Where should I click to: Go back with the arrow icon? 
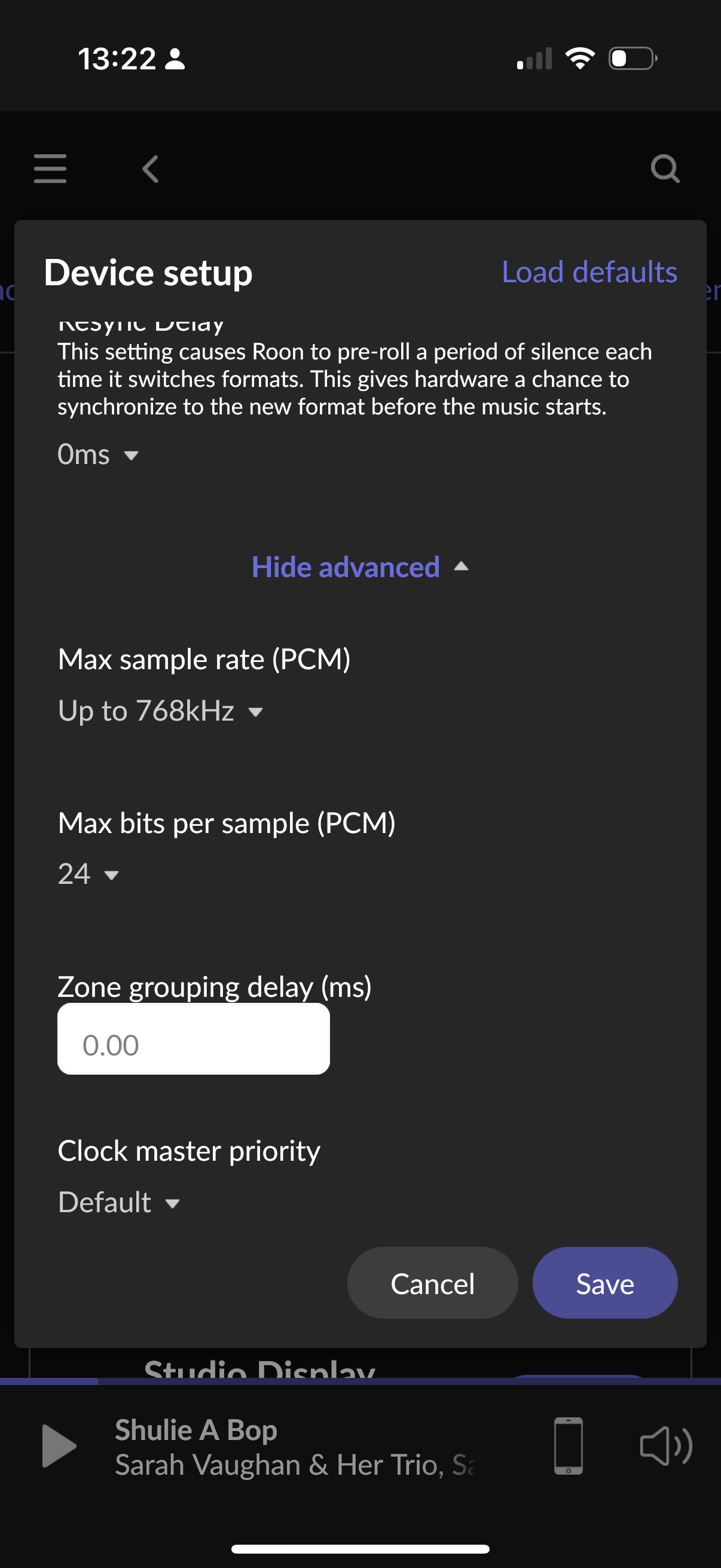150,169
